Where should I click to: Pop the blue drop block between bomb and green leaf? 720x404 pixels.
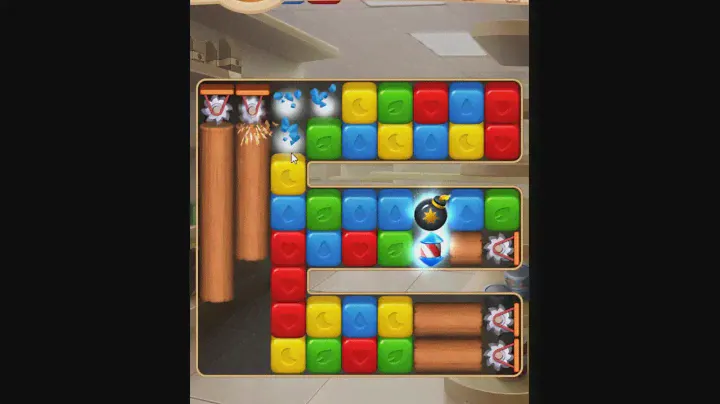467,212
